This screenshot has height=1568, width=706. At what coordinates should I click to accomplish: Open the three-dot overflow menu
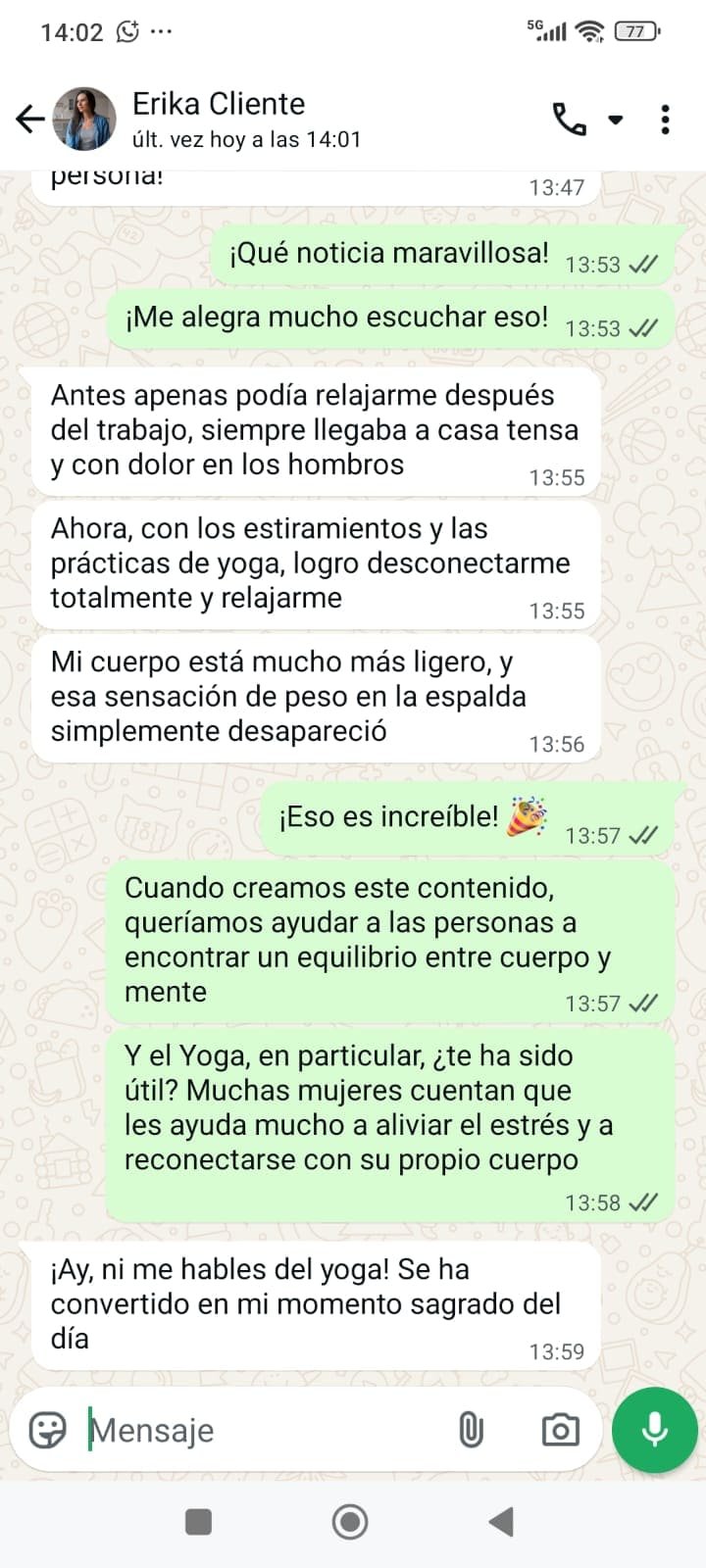tap(666, 120)
